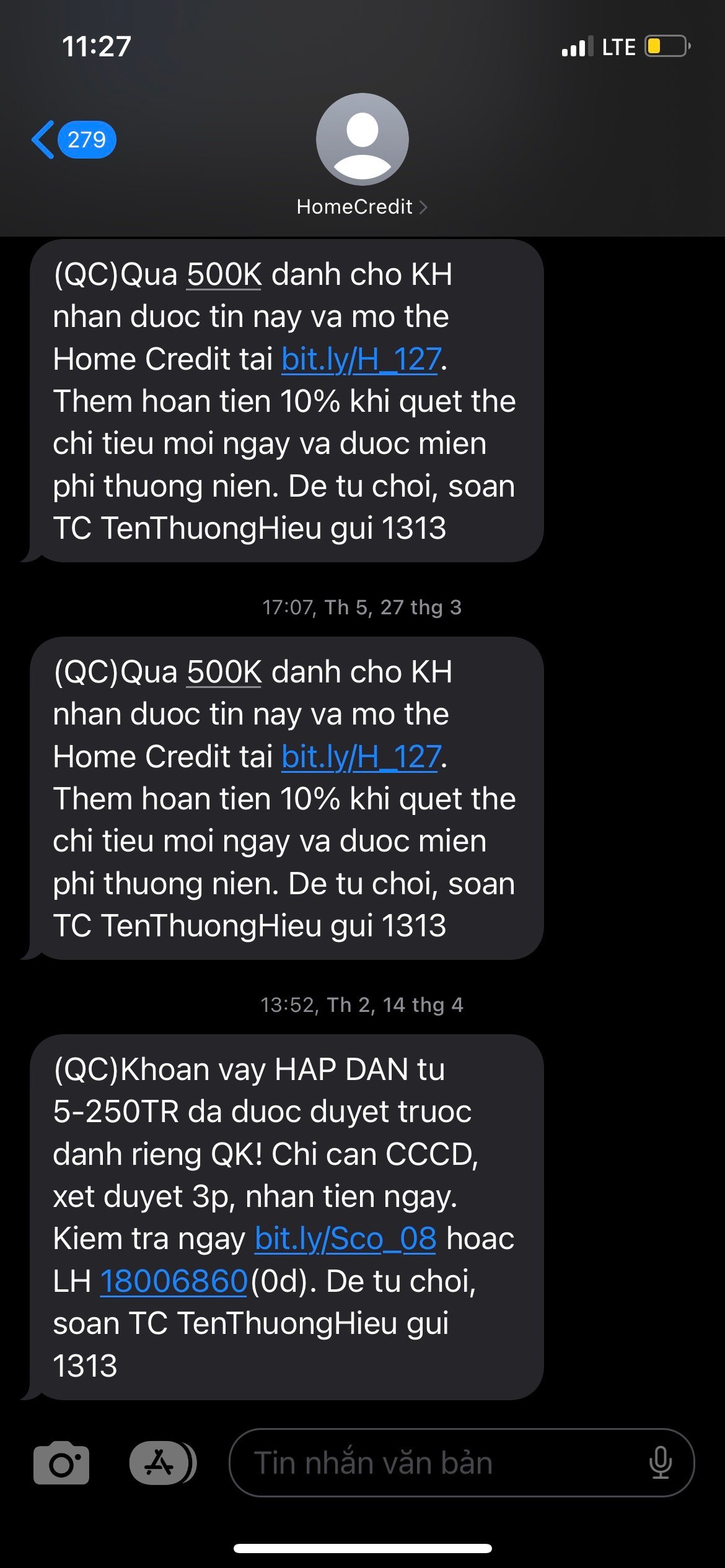Screen dimensions: 725x1568
Task: Start dictation with the microphone icon
Action: [660, 1463]
